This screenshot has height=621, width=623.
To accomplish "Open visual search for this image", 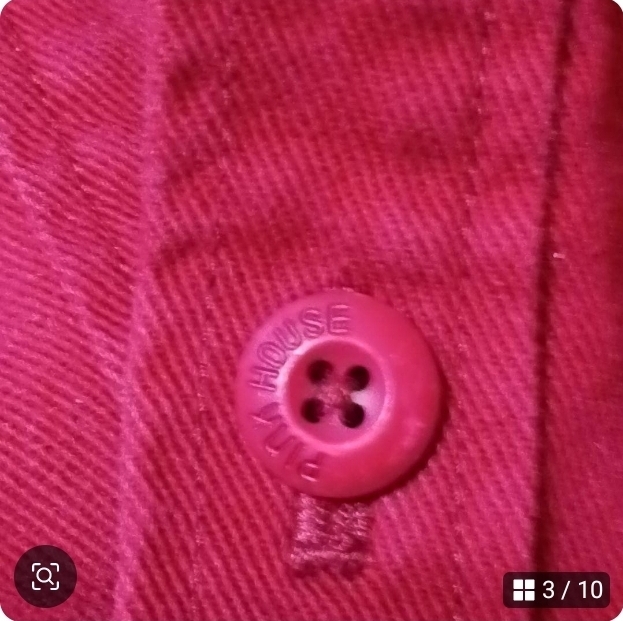I will pos(45,576).
